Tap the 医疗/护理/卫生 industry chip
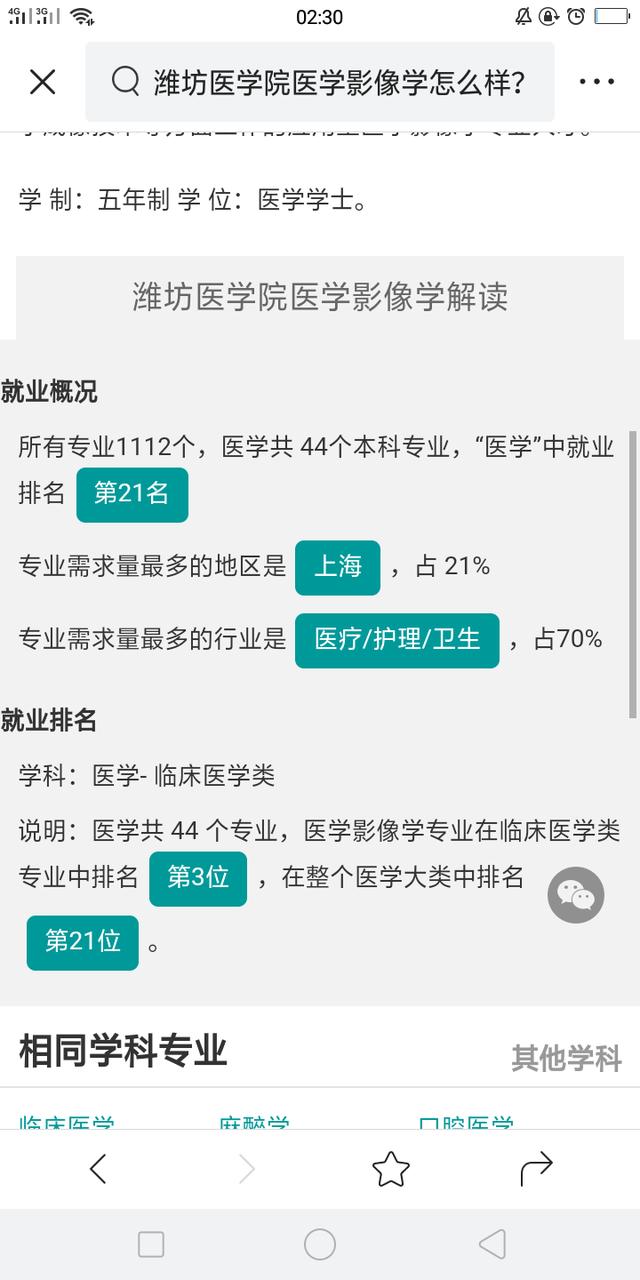This screenshot has height=1280, width=640. (x=397, y=640)
